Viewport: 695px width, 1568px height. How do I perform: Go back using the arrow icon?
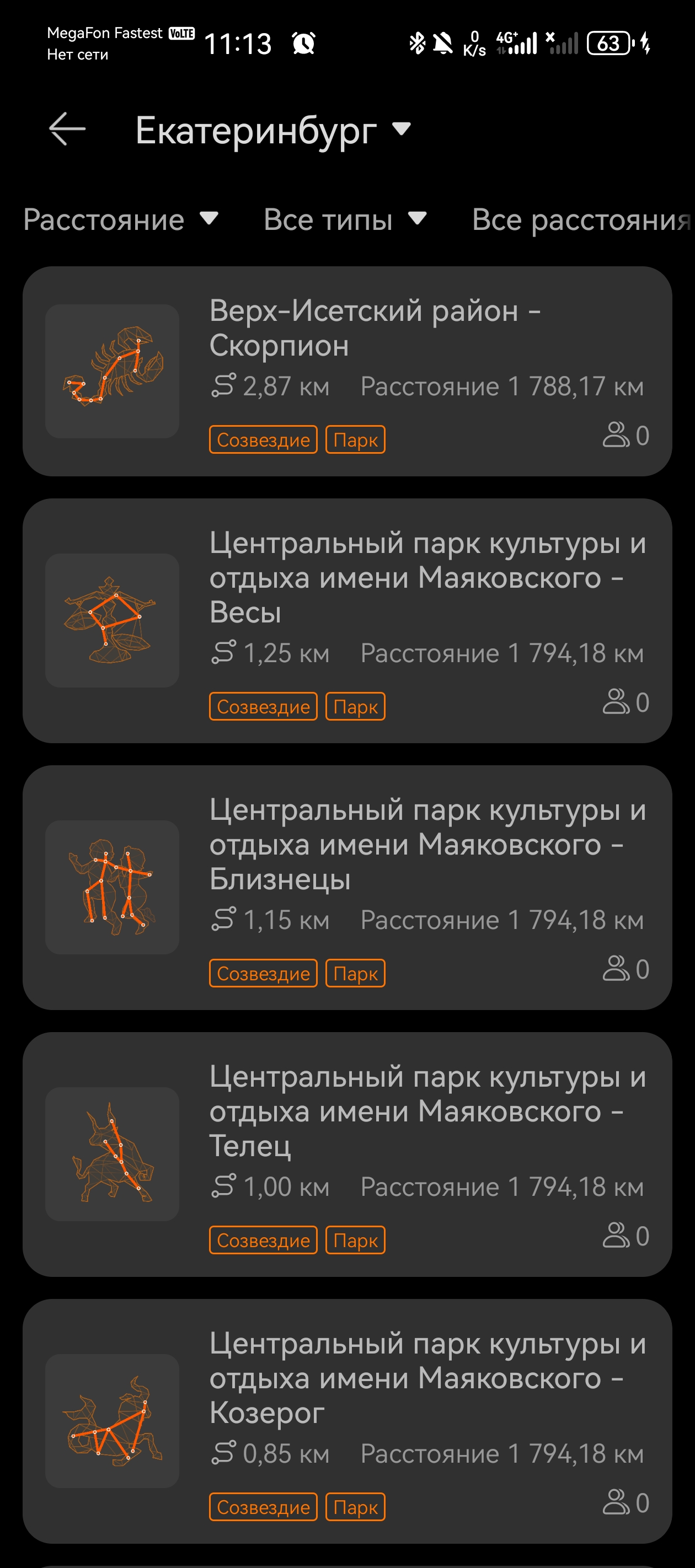(67, 128)
